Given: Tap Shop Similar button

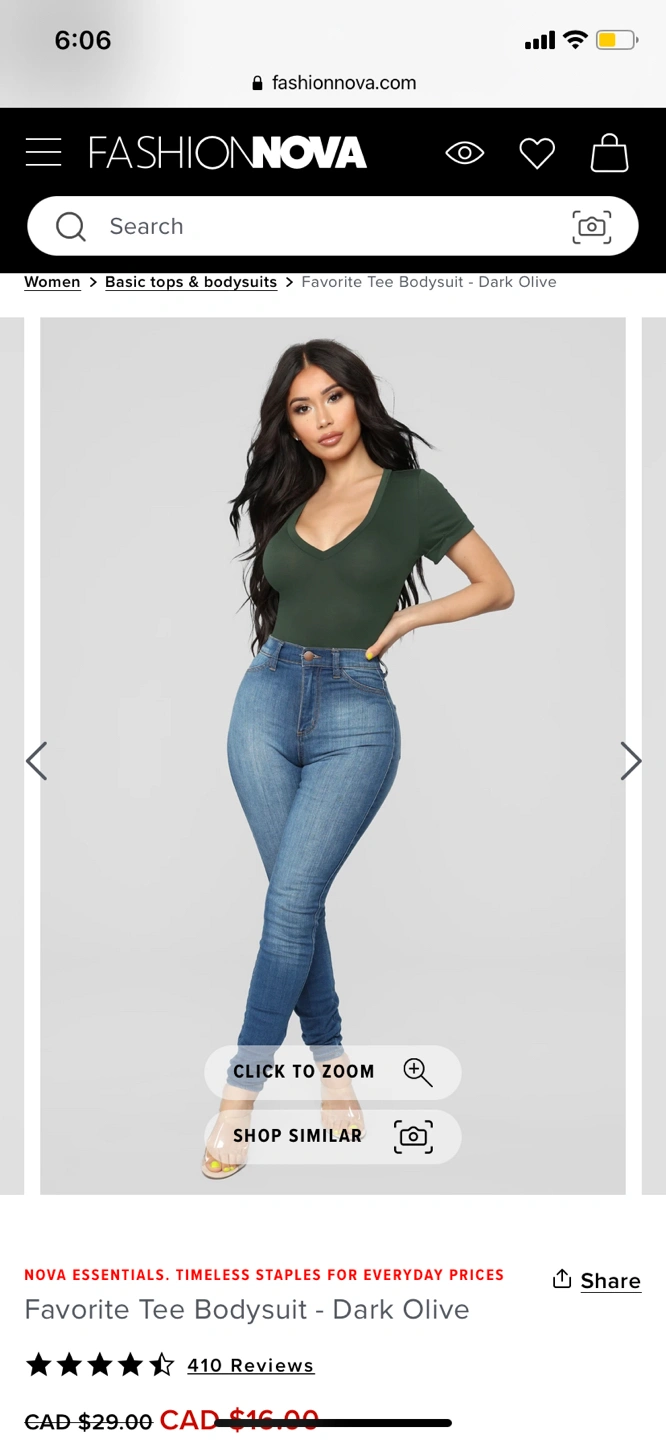Looking at the screenshot, I should (x=332, y=1136).
